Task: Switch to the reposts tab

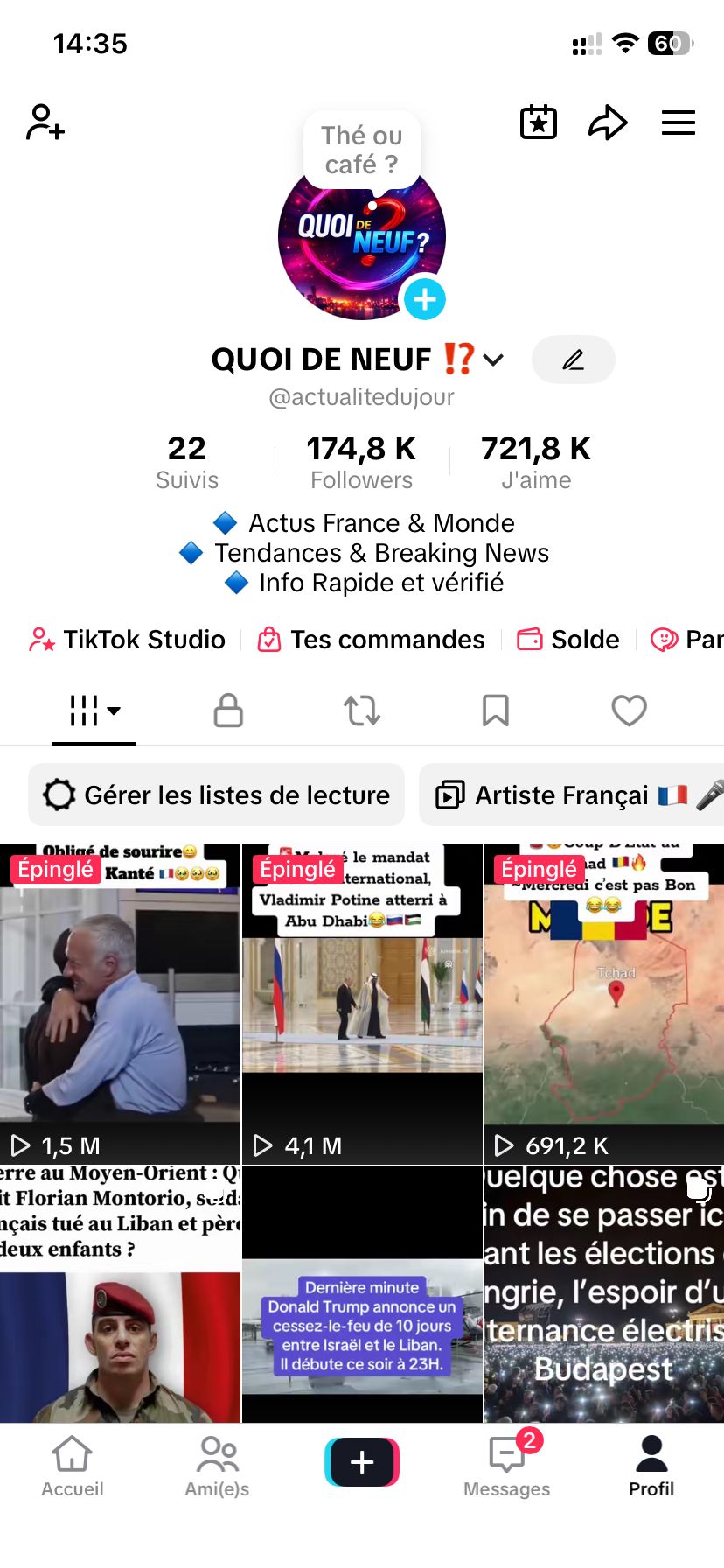Action: 362,710
